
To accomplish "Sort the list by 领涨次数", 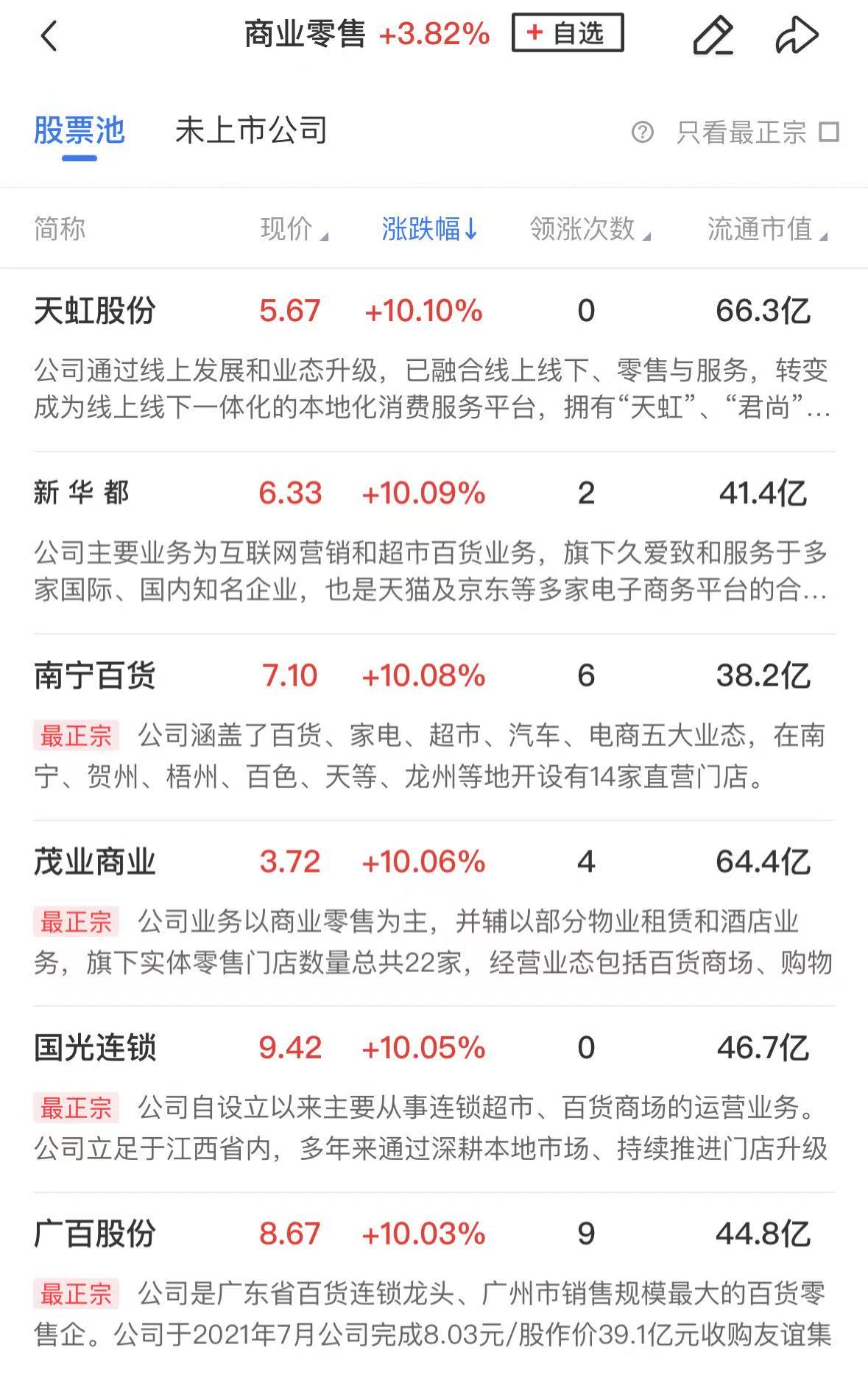I will (589, 229).
